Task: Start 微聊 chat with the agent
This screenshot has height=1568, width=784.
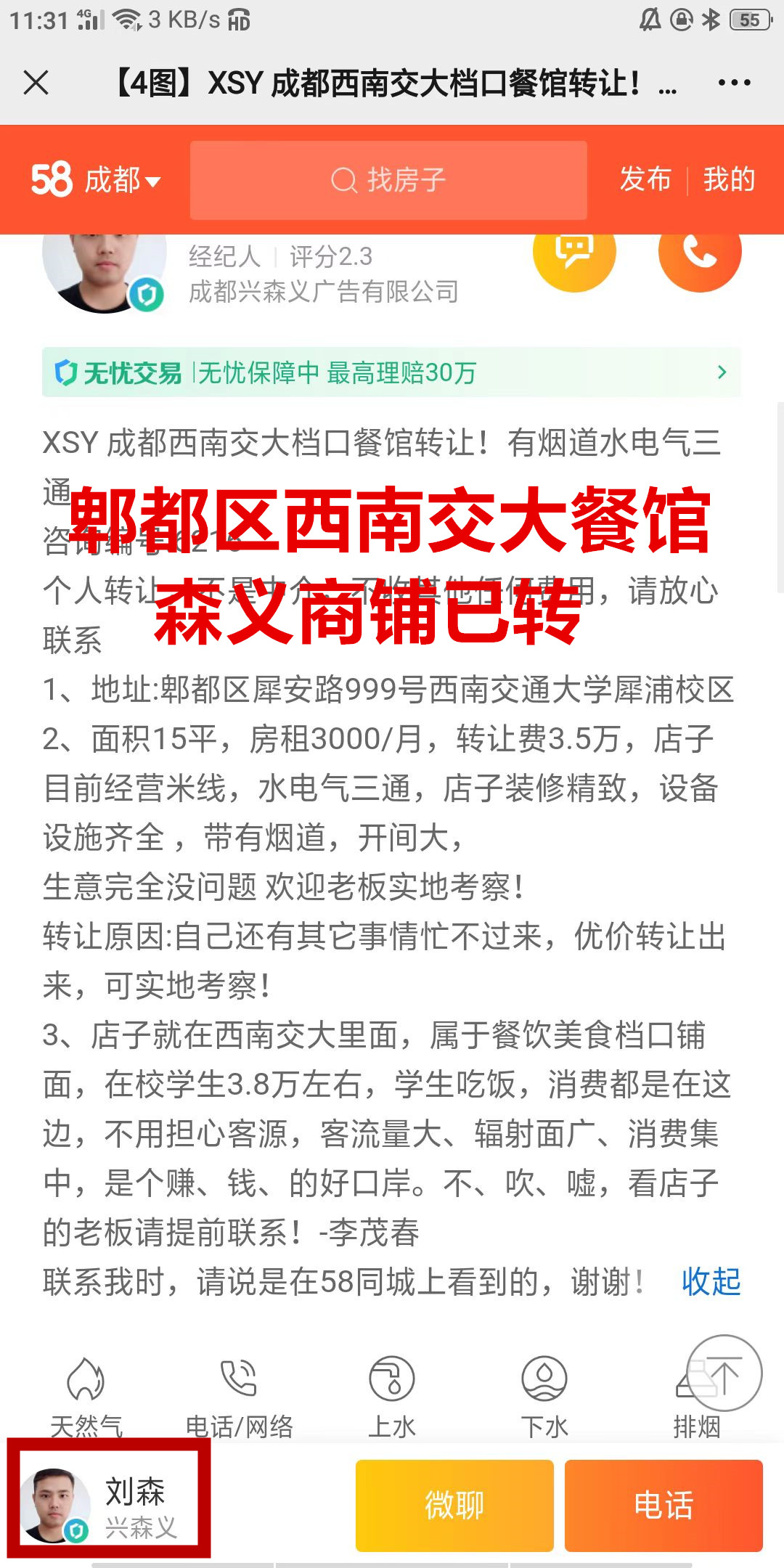Action: 454,1505
